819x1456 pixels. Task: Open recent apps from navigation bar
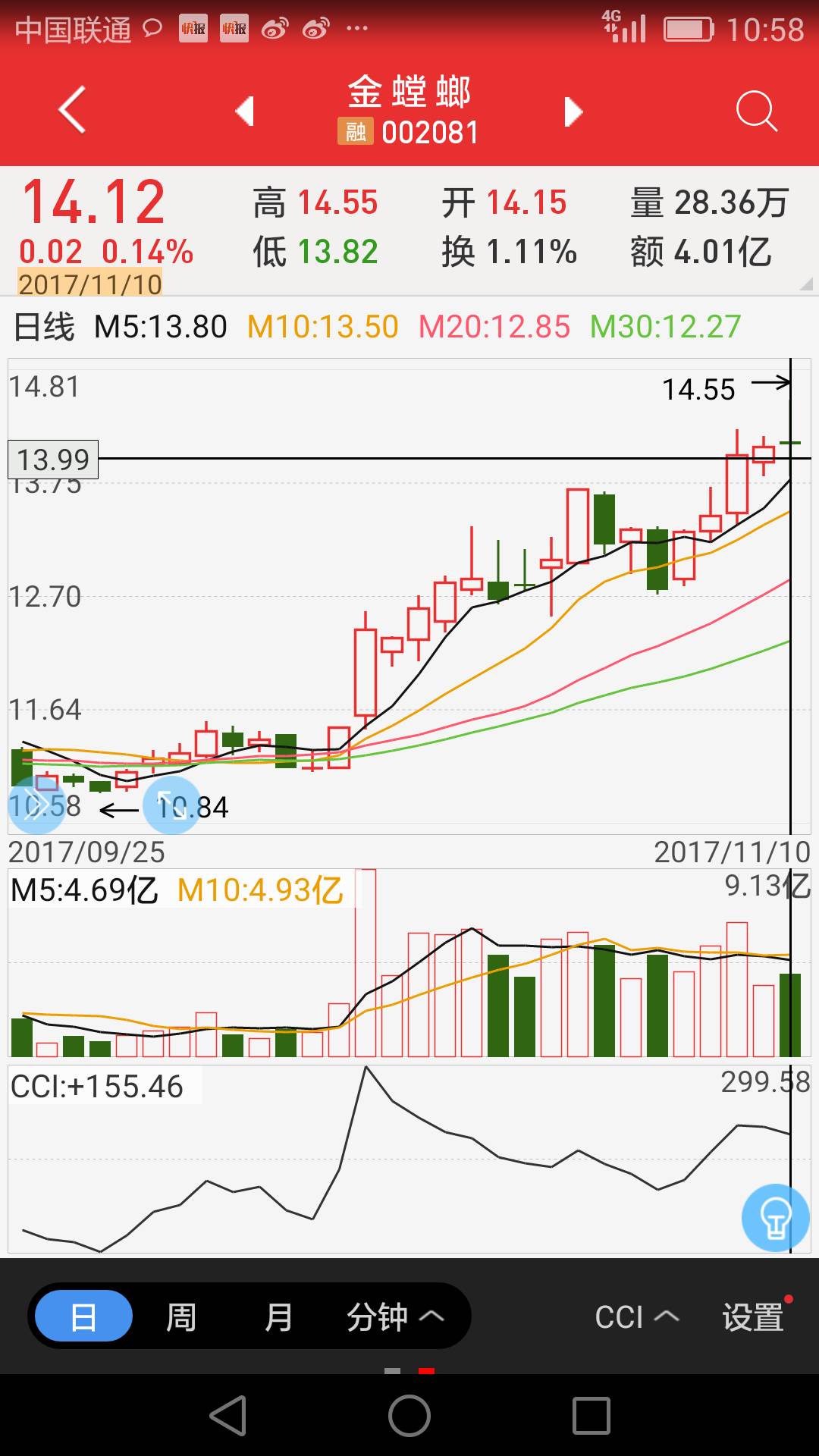[591, 1415]
